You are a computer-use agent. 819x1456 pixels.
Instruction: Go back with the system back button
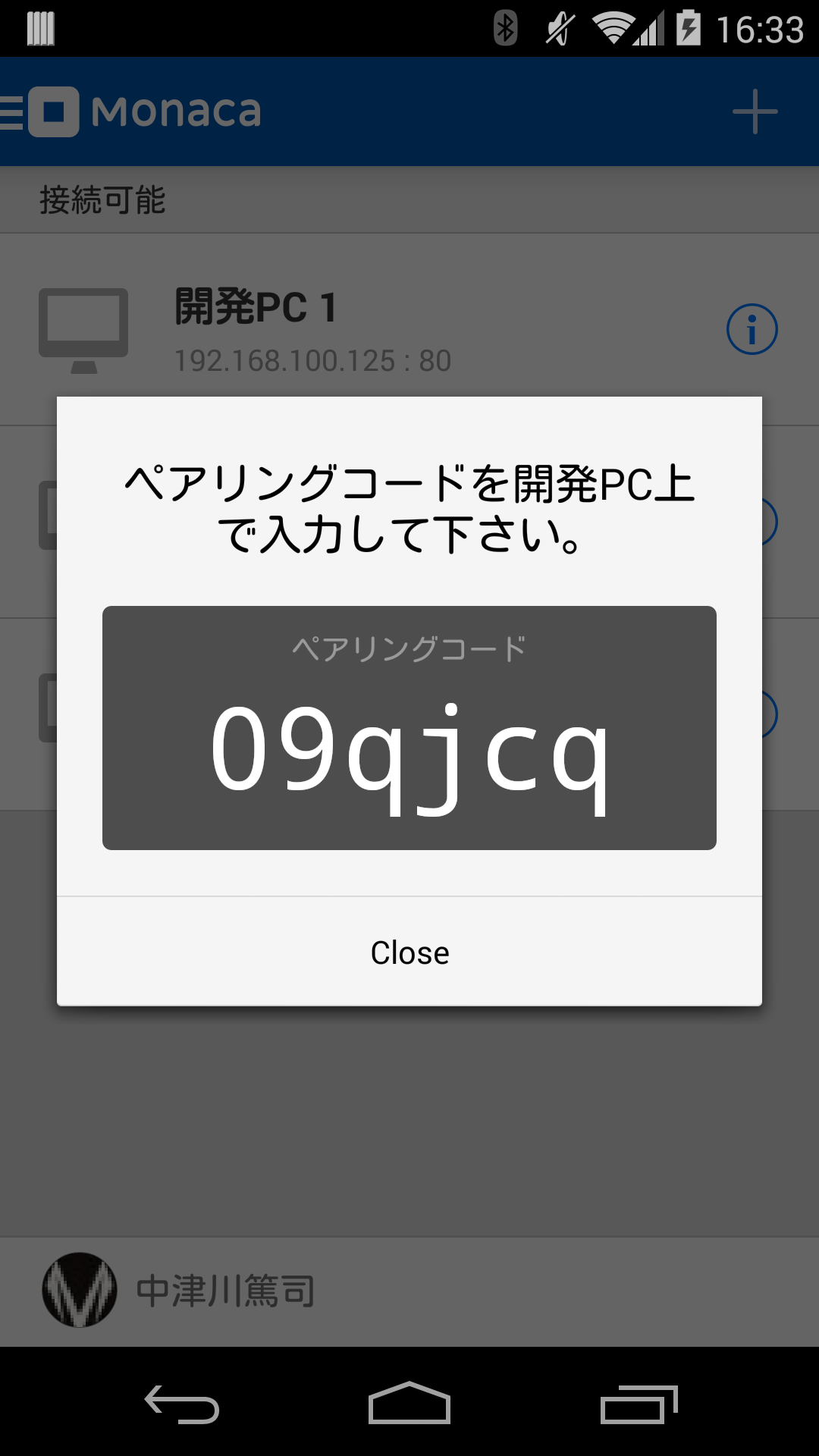(x=182, y=1404)
